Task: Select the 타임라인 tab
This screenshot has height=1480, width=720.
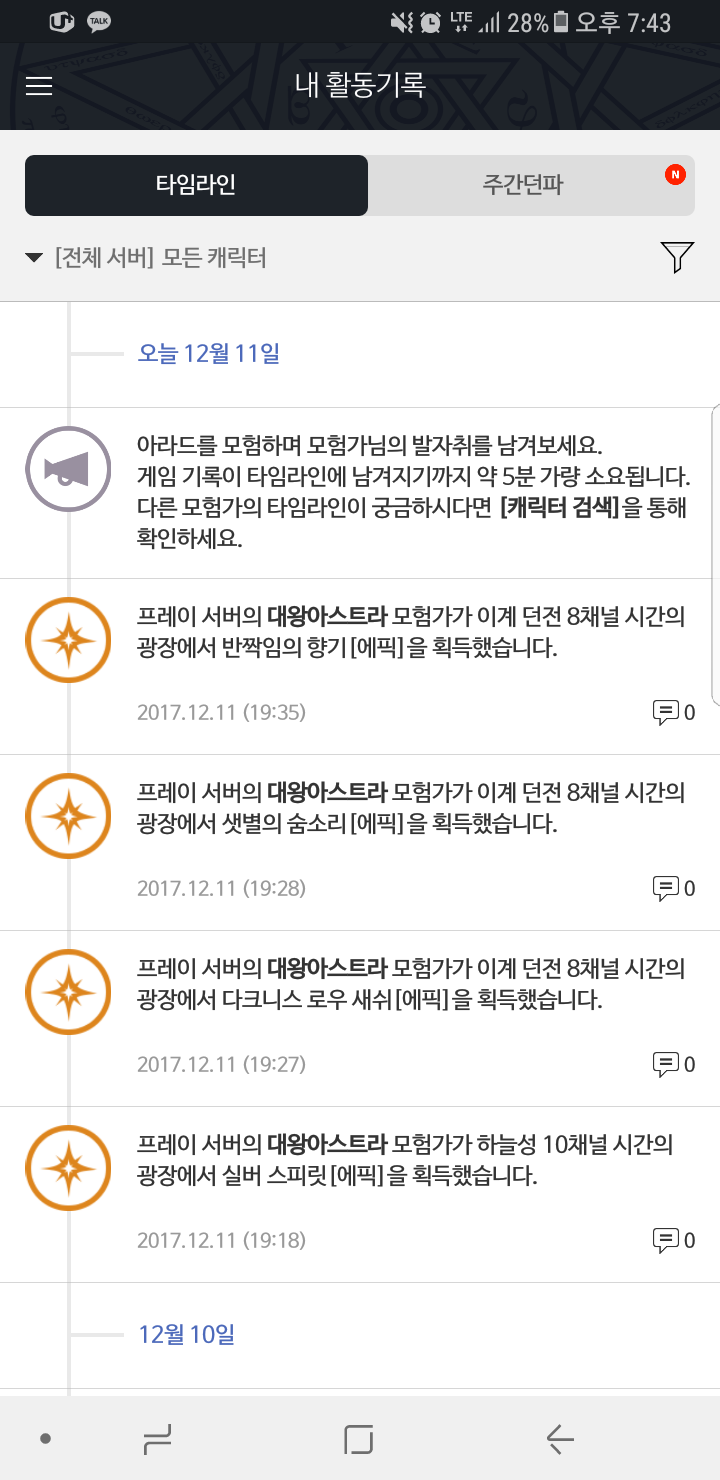Action: pos(196,185)
